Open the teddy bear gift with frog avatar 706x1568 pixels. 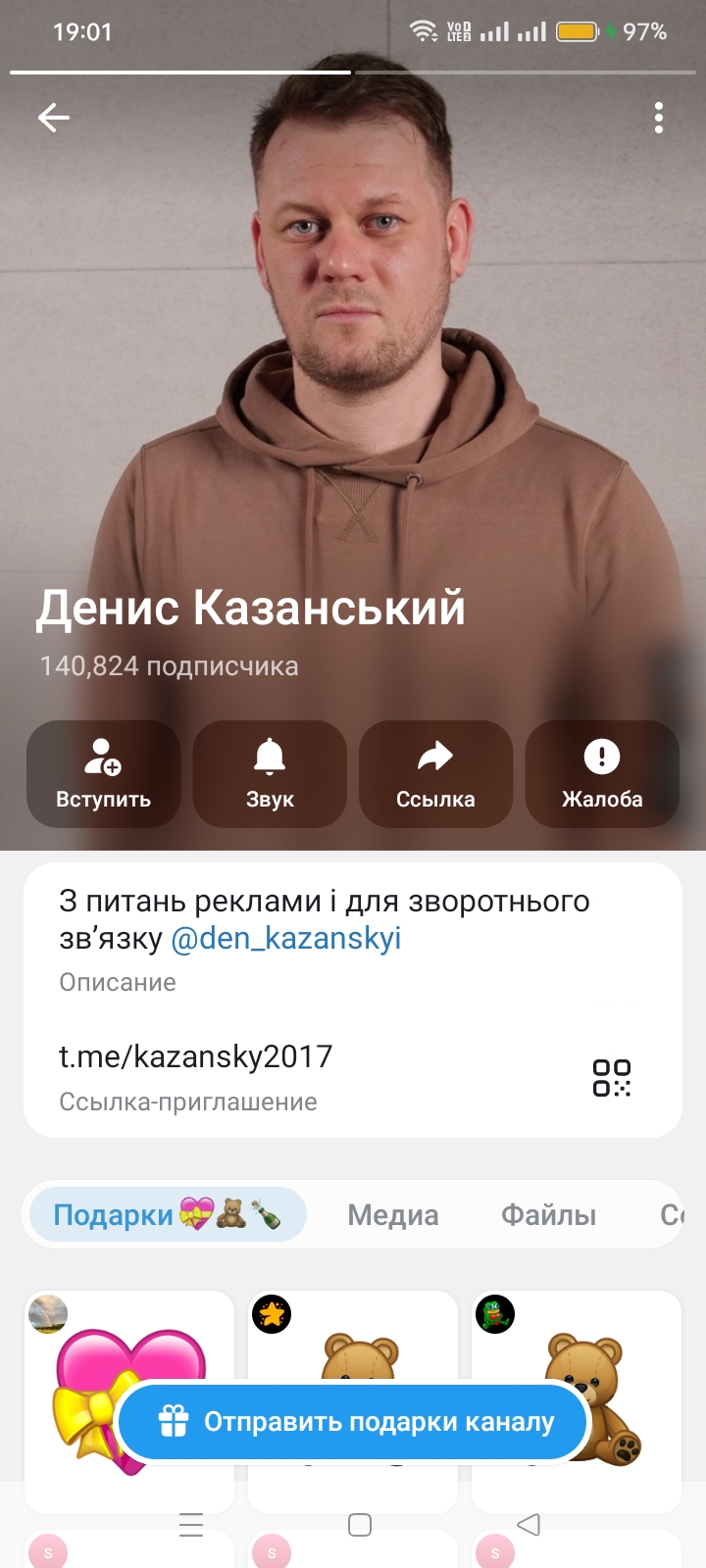click(x=608, y=1352)
